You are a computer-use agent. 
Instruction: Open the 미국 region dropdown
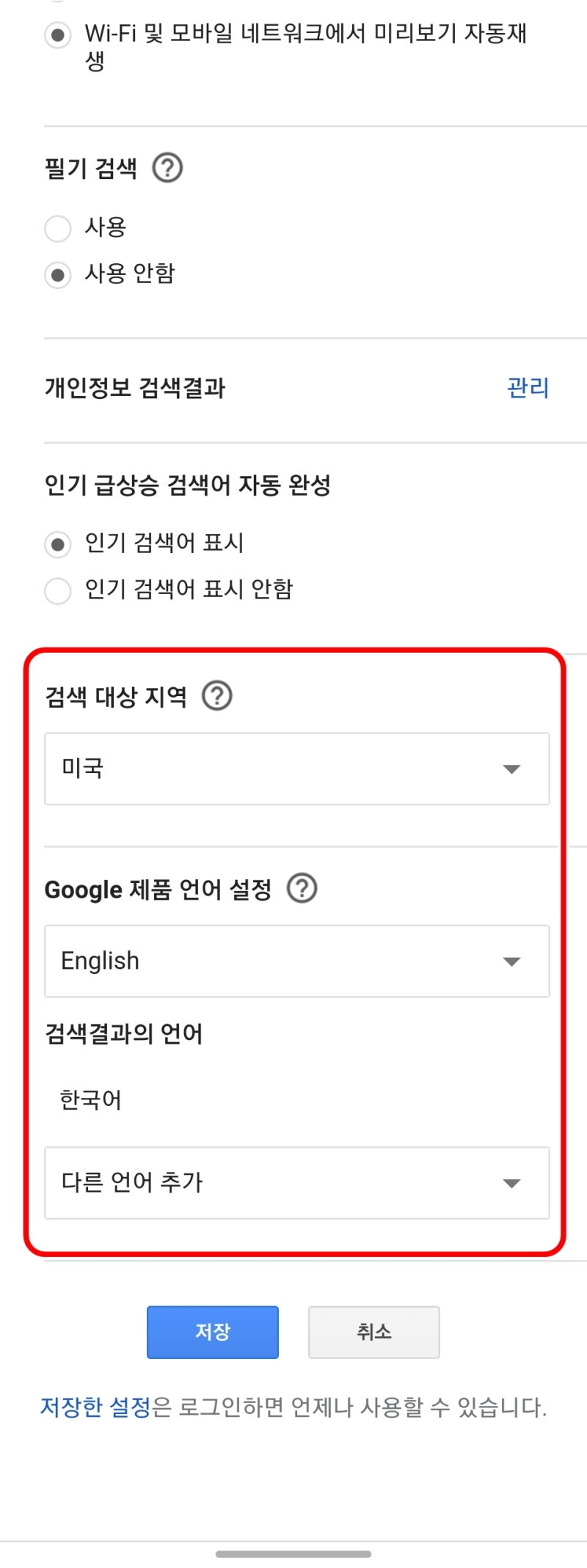coord(296,769)
